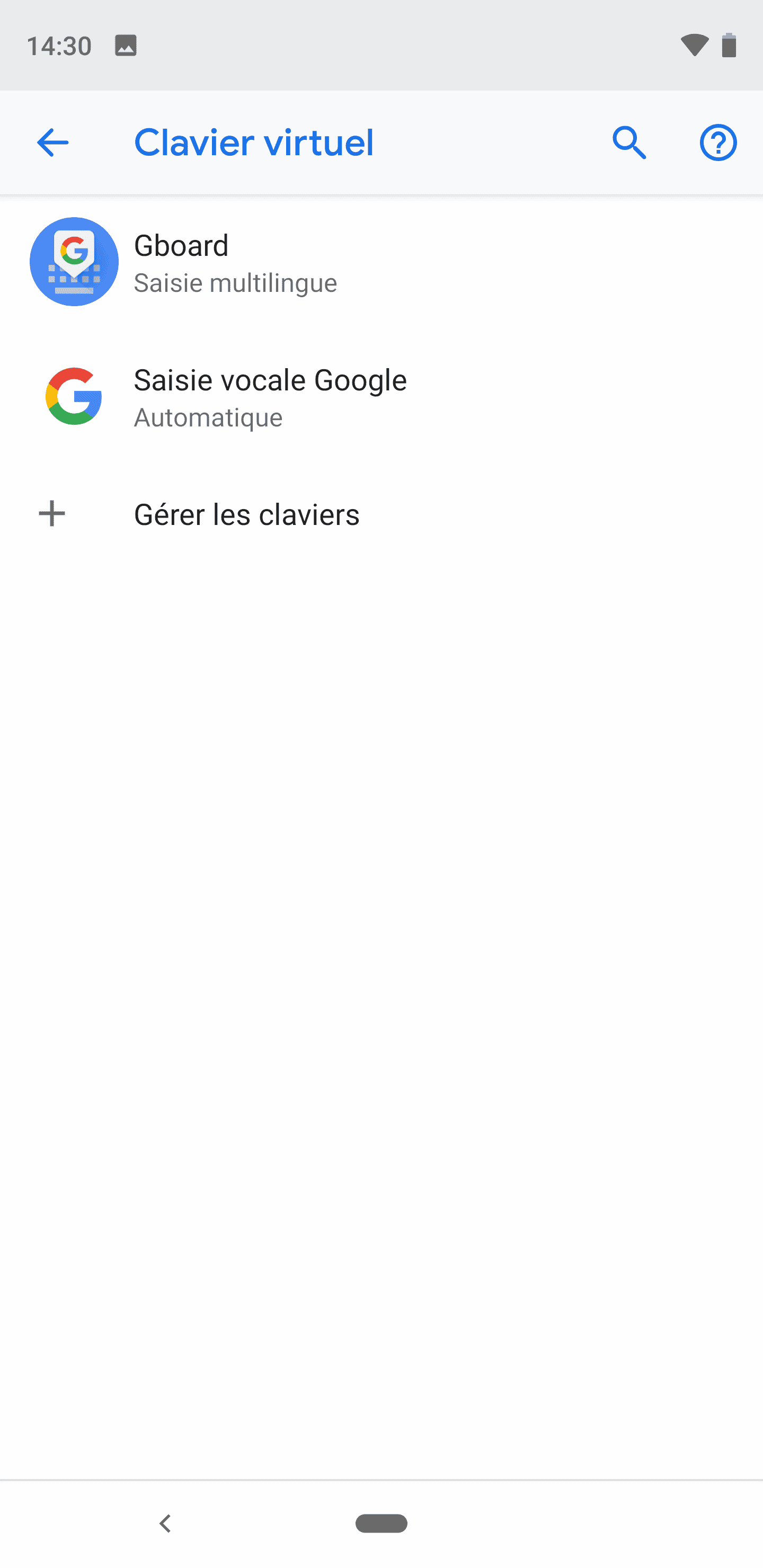Tap the system back button
Screen dimensions: 763x1568
(x=165, y=1523)
